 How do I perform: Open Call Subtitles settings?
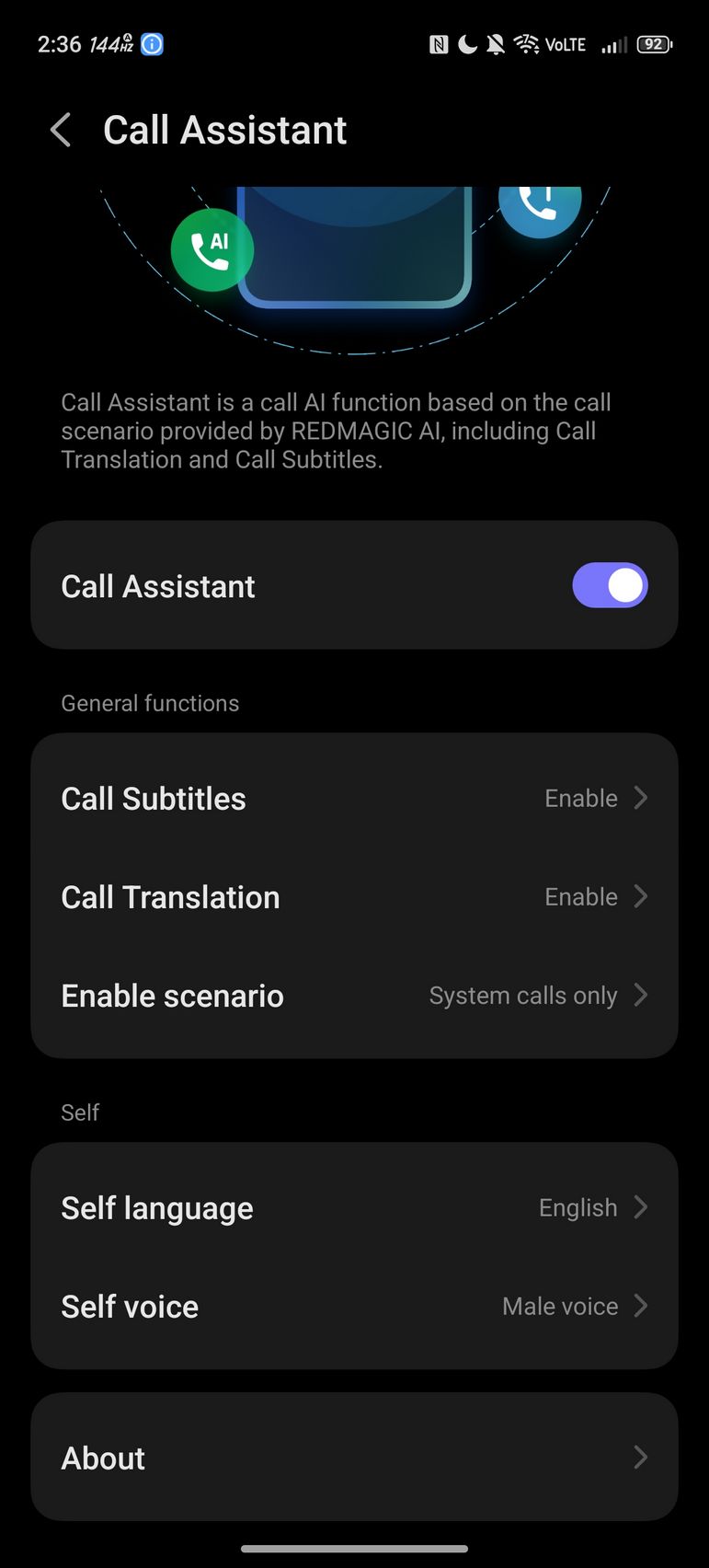pos(354,799)
